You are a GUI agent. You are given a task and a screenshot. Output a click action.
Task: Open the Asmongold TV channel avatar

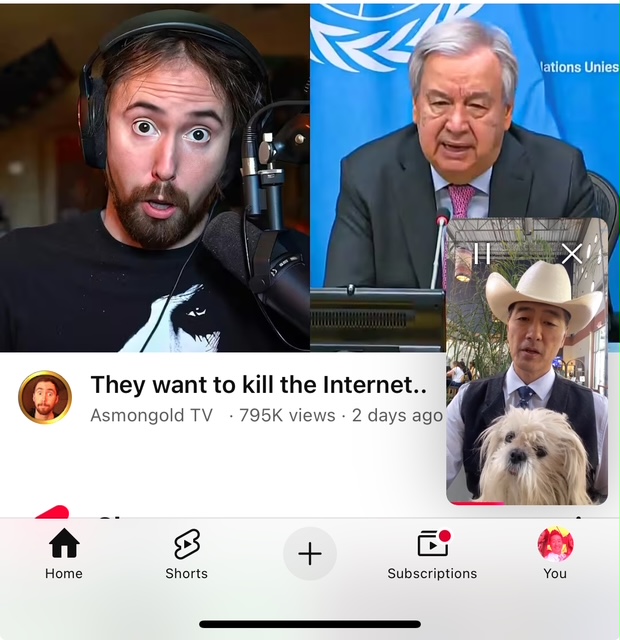pos(45,397)
